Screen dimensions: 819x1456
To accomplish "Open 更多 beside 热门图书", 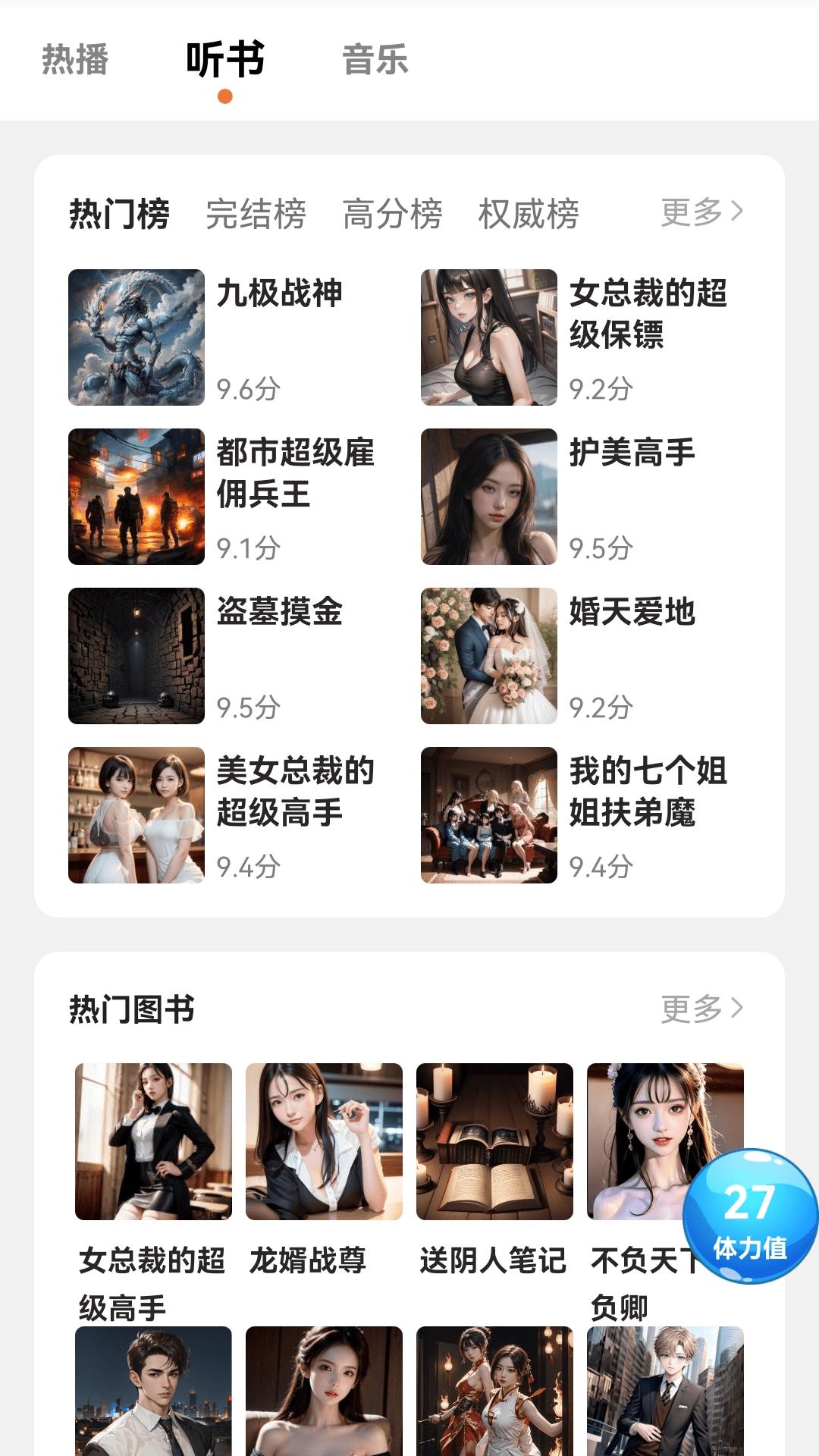I will click(x=692, y=1009).
